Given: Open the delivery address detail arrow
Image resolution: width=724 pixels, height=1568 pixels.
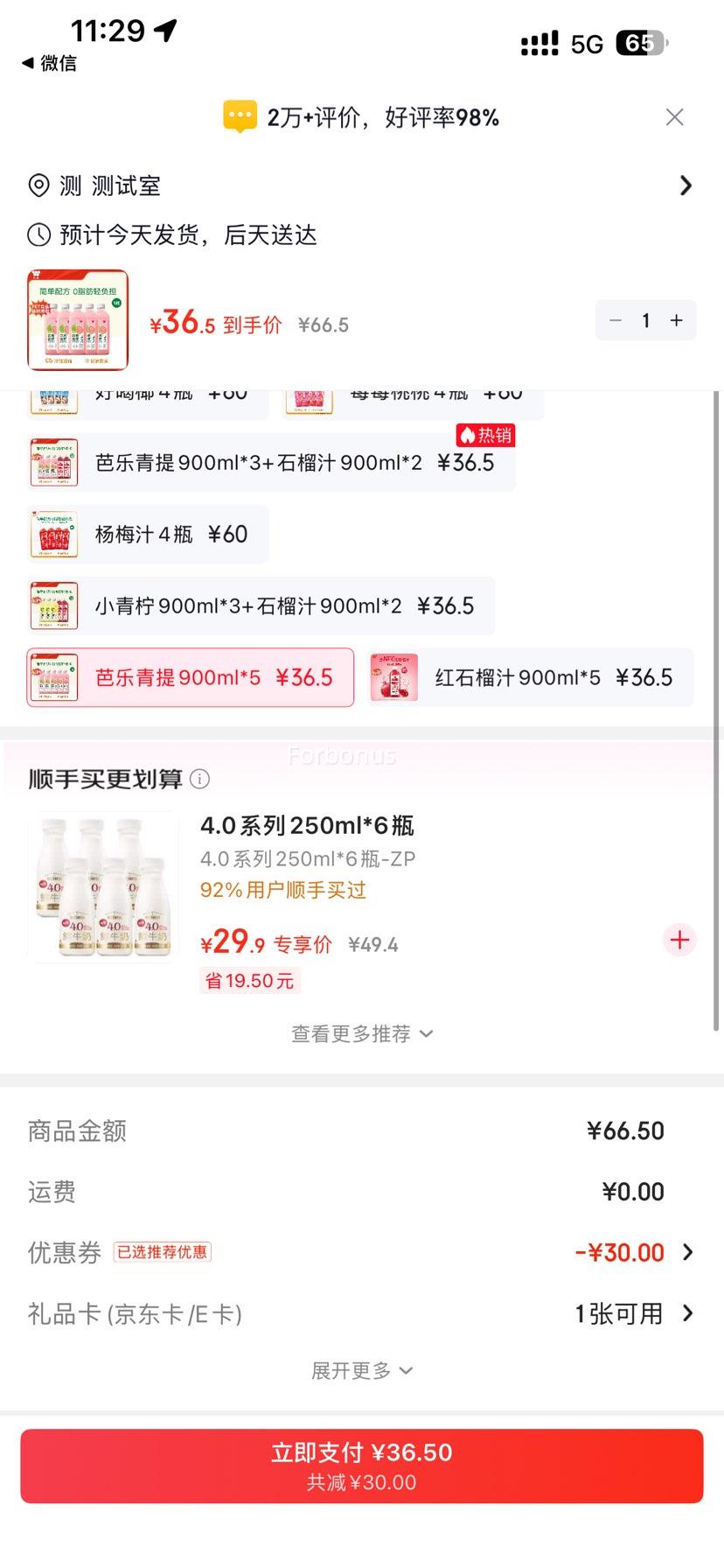Looking at the screenshot, I should (x=686, y=185).
